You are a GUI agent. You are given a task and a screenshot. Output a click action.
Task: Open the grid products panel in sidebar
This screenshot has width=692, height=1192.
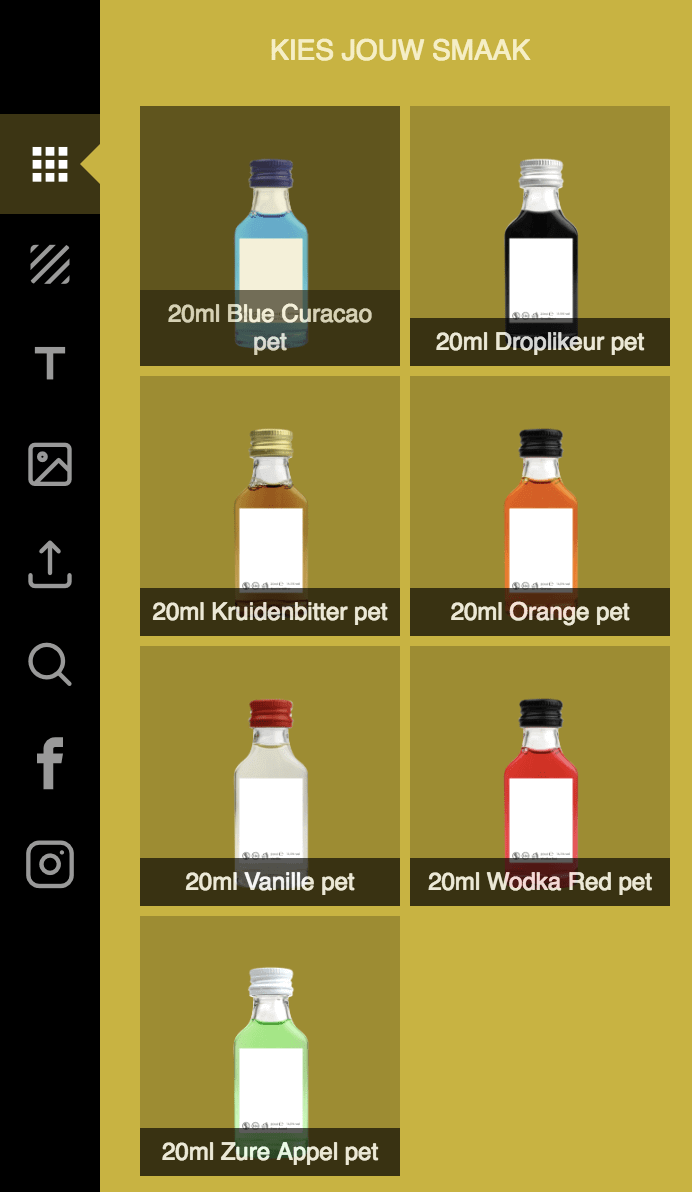50,164
